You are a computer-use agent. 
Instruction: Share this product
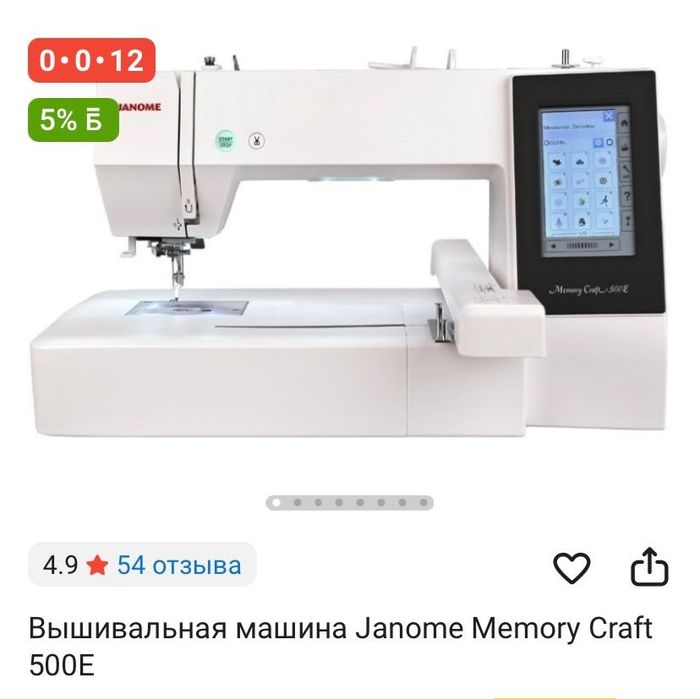[x=649, y=567]
